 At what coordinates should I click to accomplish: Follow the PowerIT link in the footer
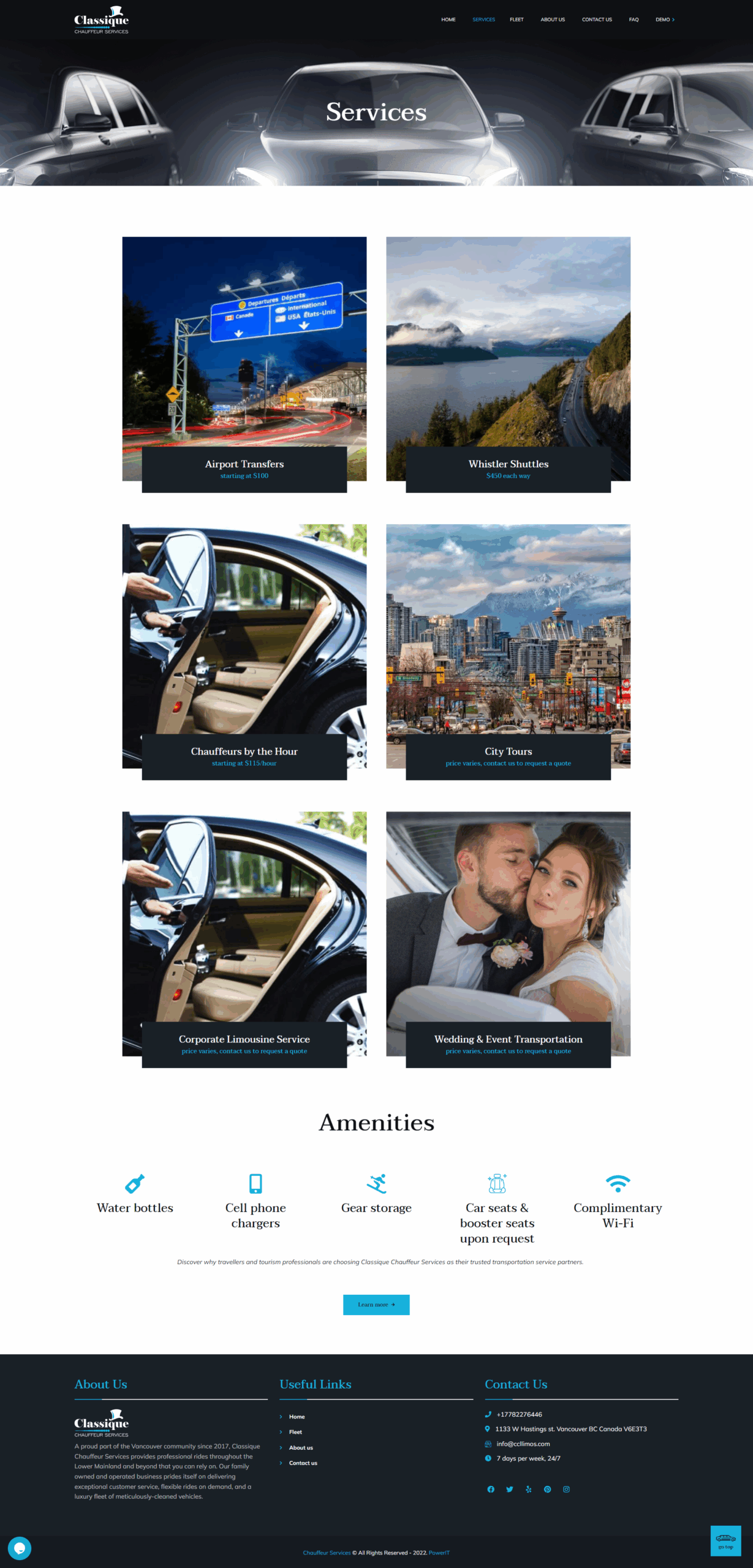tap(439, 1553)
